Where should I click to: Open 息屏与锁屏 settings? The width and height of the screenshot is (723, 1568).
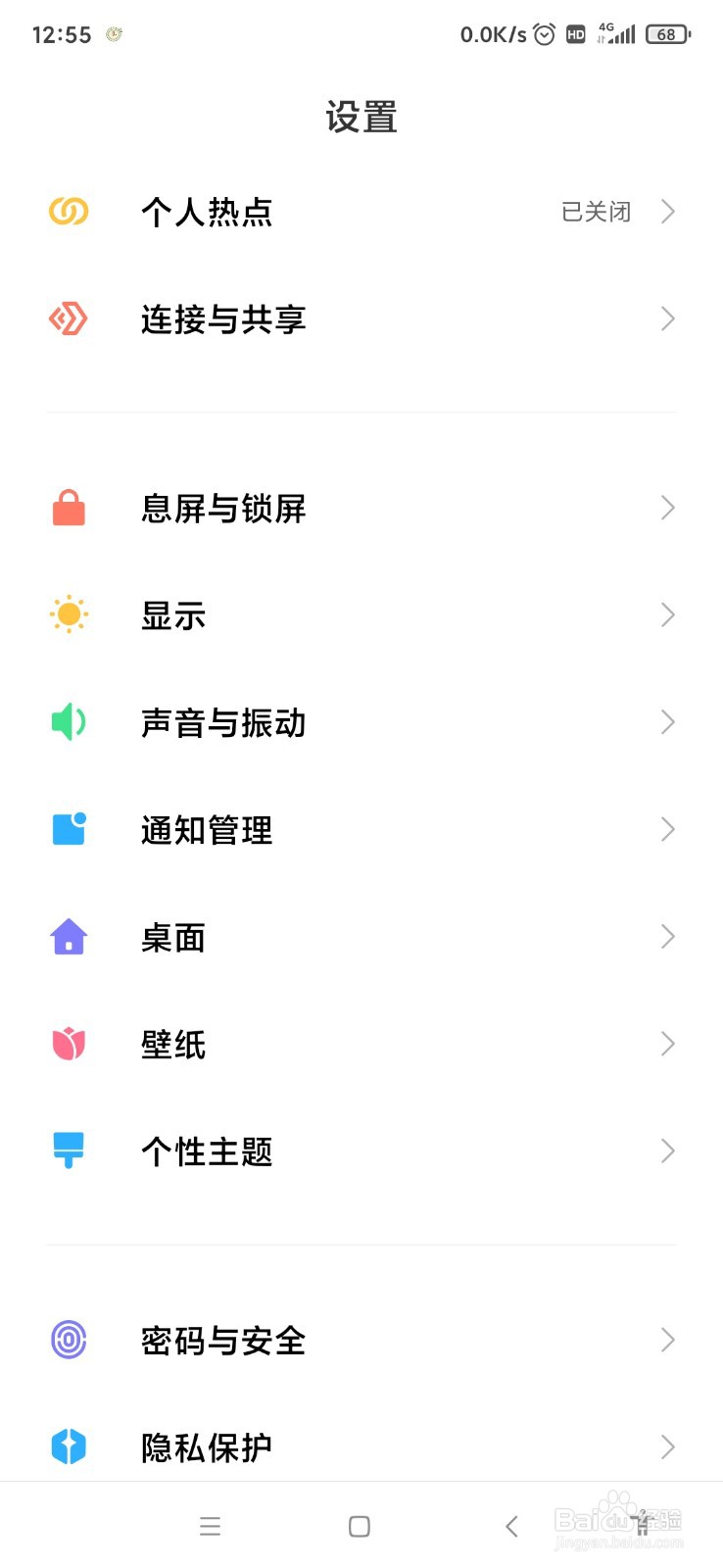[361, 508]
